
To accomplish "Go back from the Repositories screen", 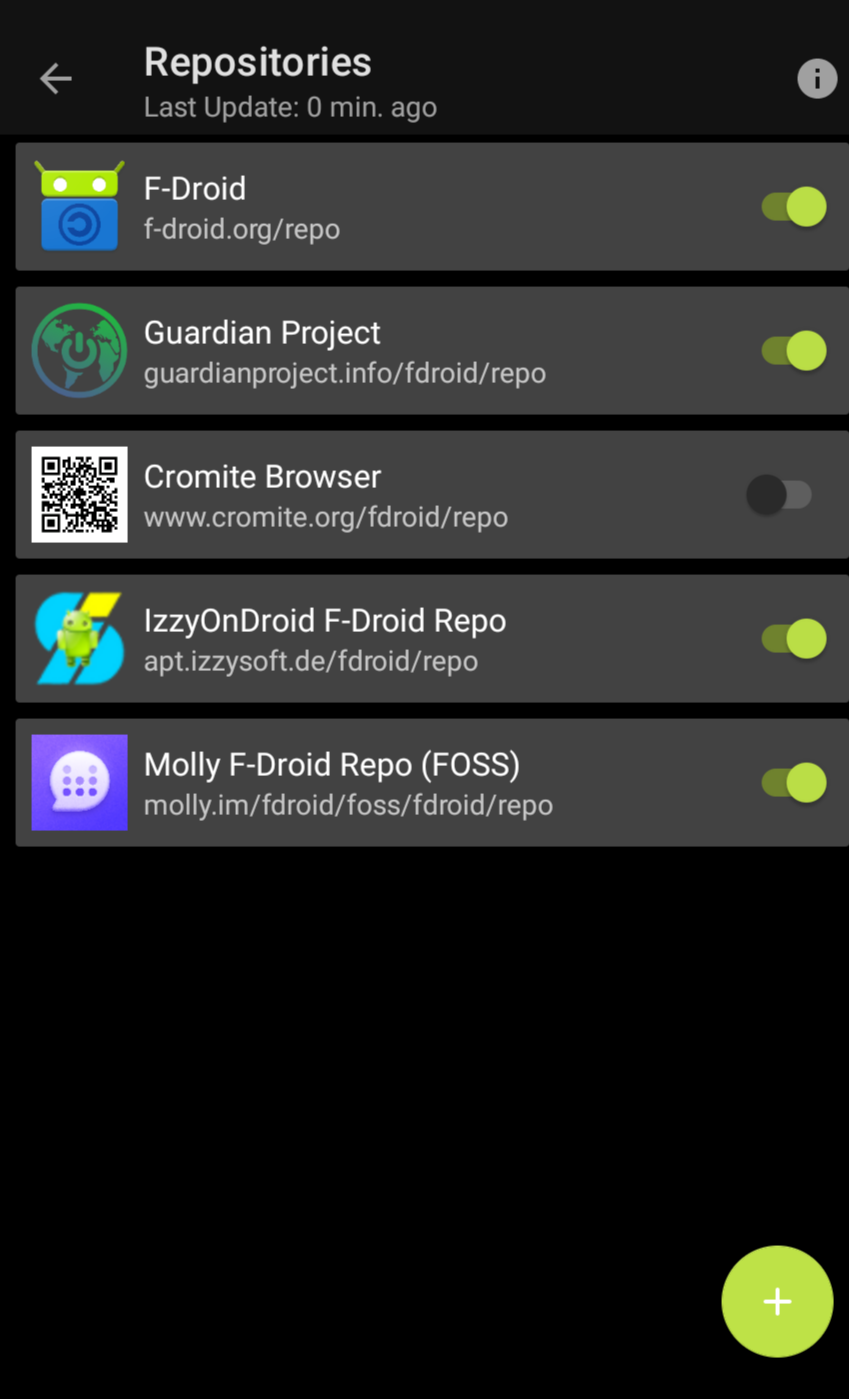I will 56,78.
